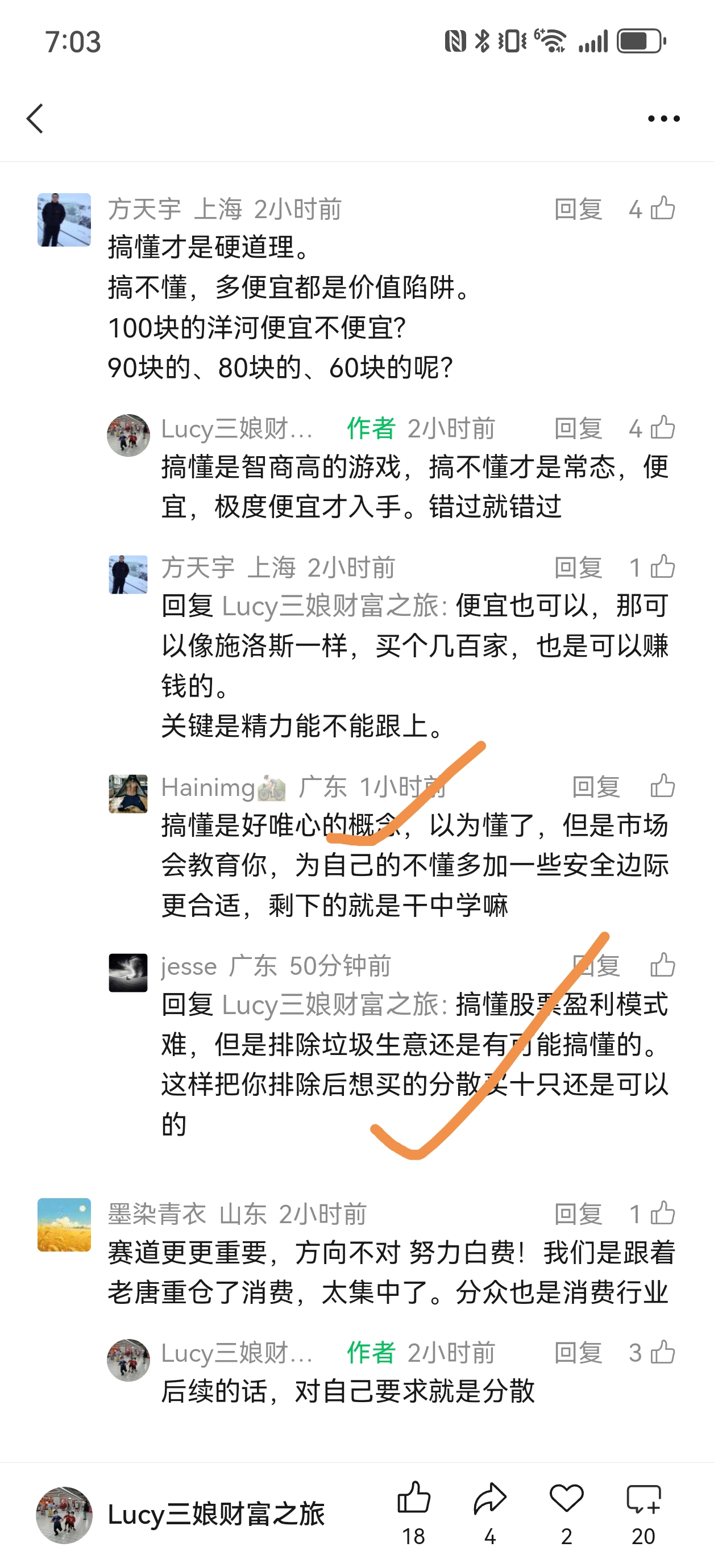Like Hainimg's comment

click(662, 786)
